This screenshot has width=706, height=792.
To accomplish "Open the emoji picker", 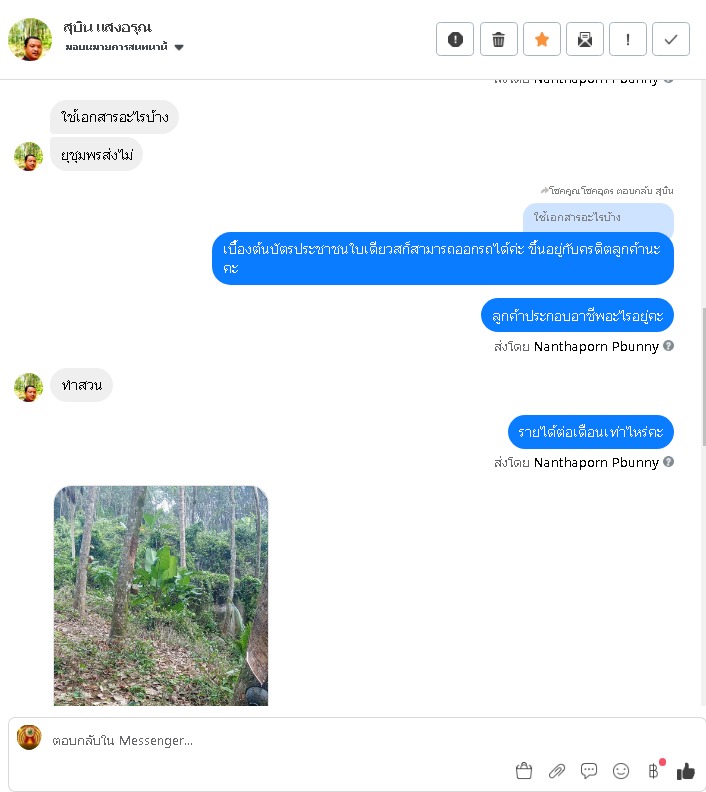I will 621,771.
